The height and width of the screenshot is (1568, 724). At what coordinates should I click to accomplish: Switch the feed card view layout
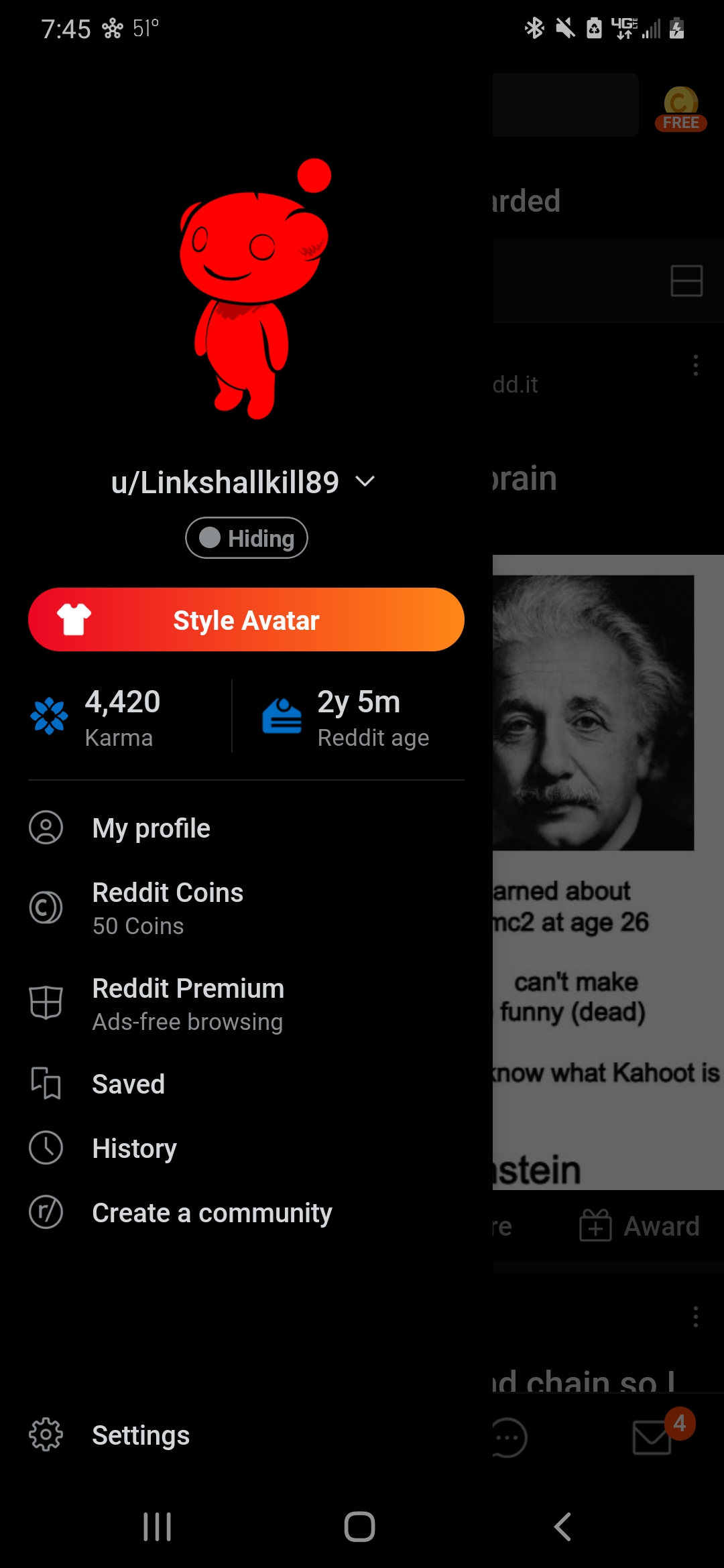(688, 281)
